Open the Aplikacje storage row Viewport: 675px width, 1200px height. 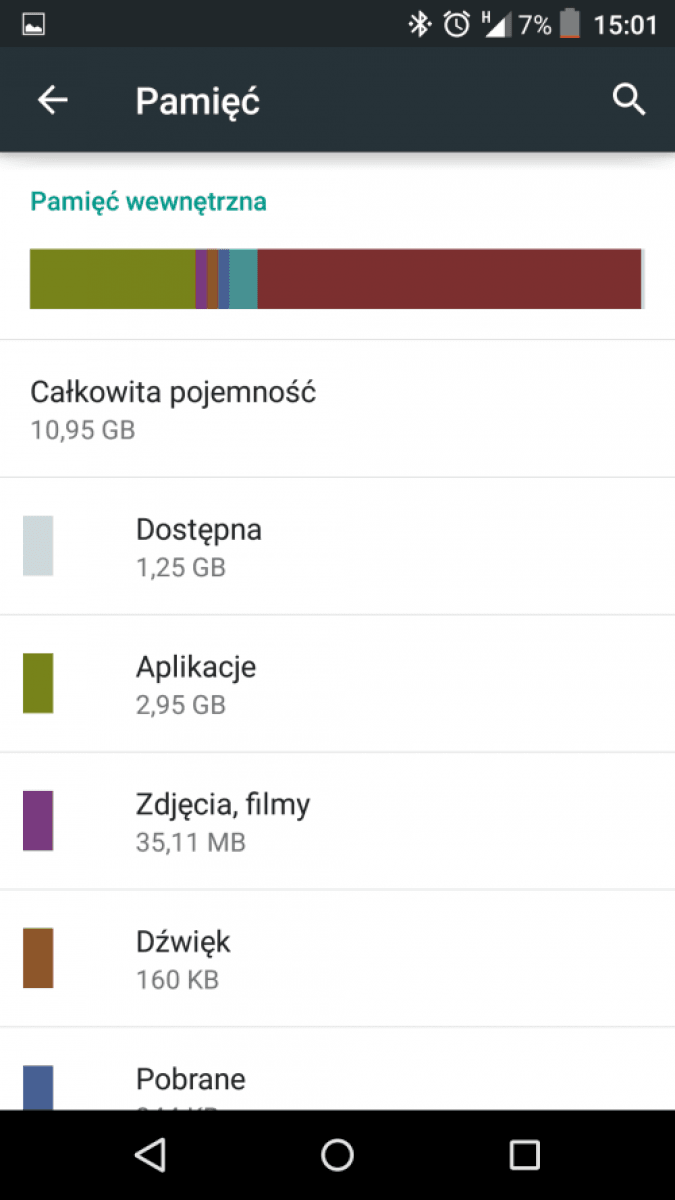(x=337, y=684)
